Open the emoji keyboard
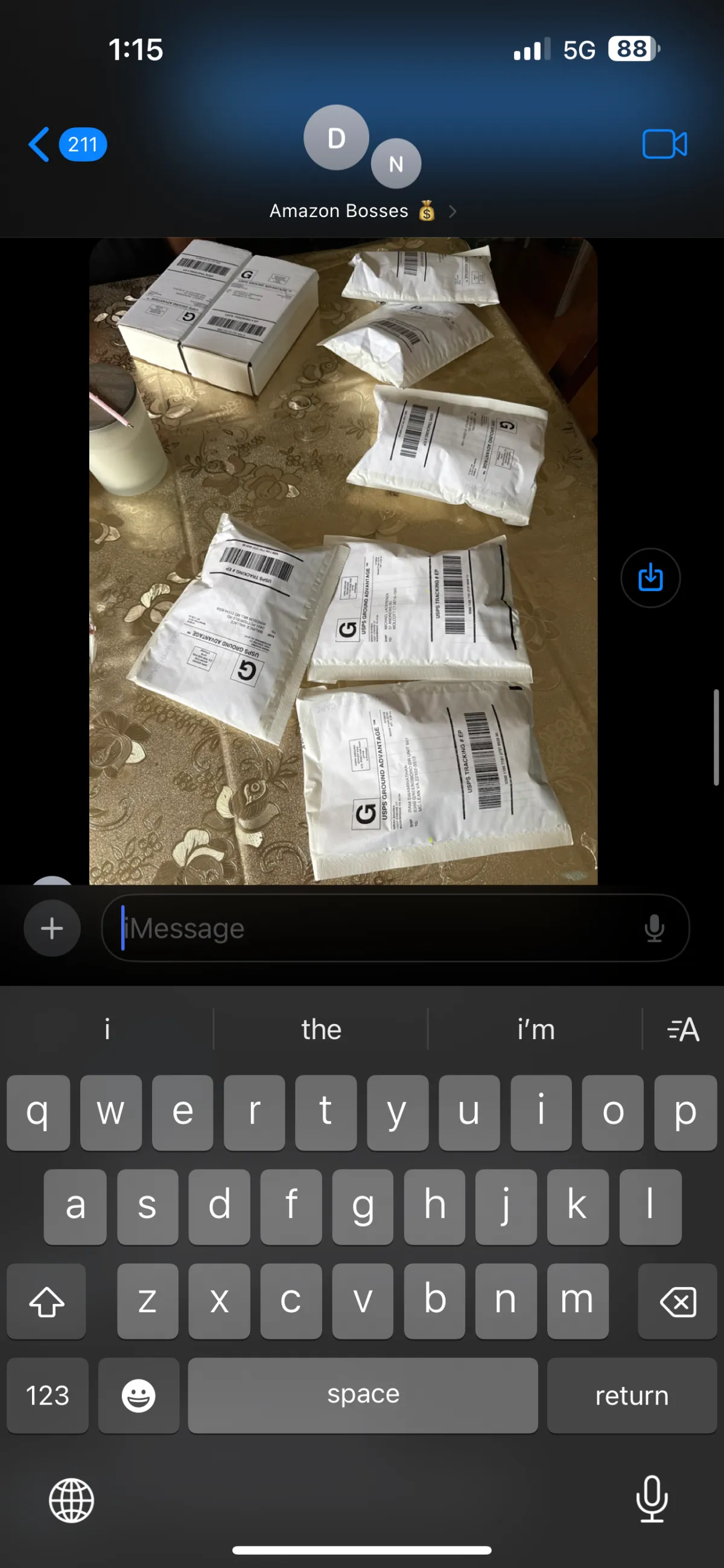 138,1395
